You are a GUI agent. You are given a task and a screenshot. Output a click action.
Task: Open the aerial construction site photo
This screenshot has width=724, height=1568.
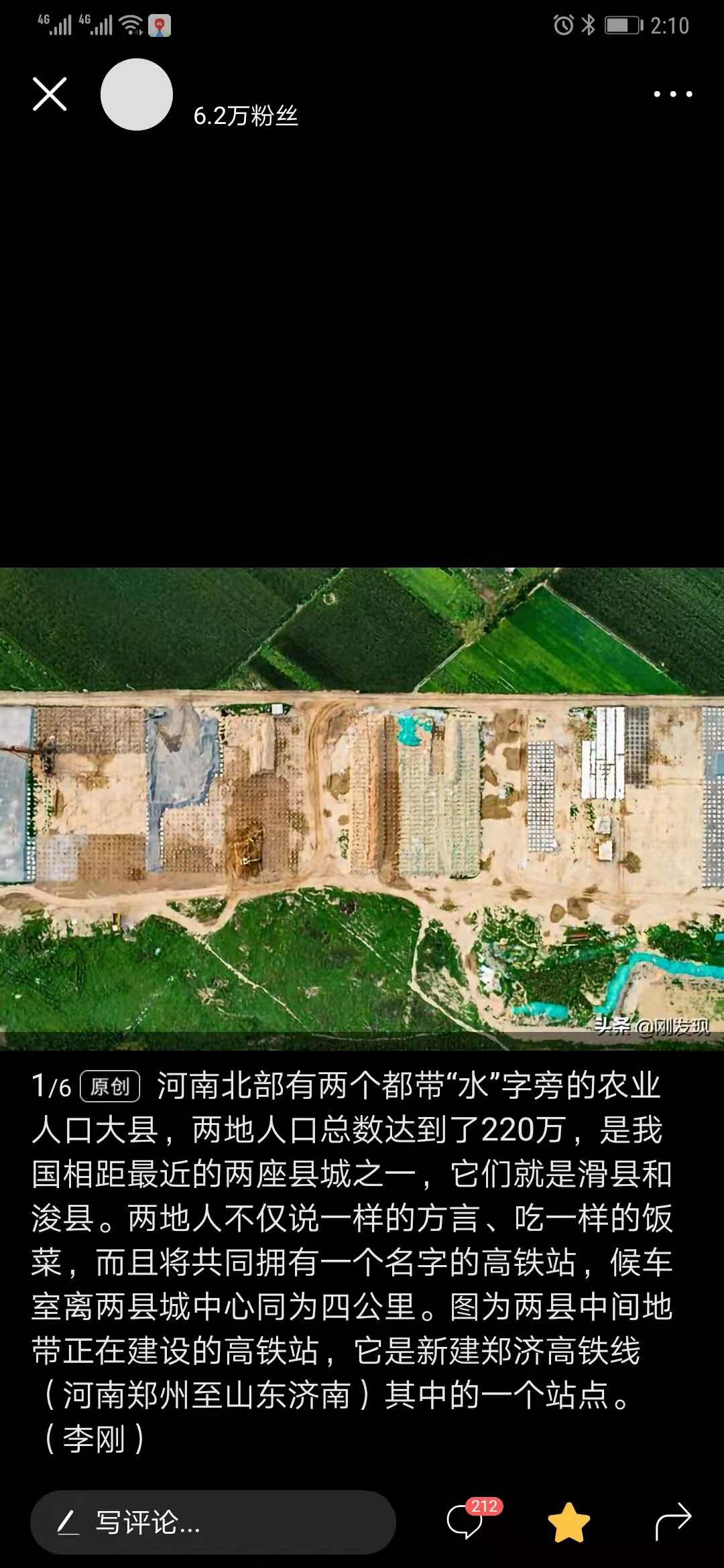pyautogui.click(x=362, y=807)
